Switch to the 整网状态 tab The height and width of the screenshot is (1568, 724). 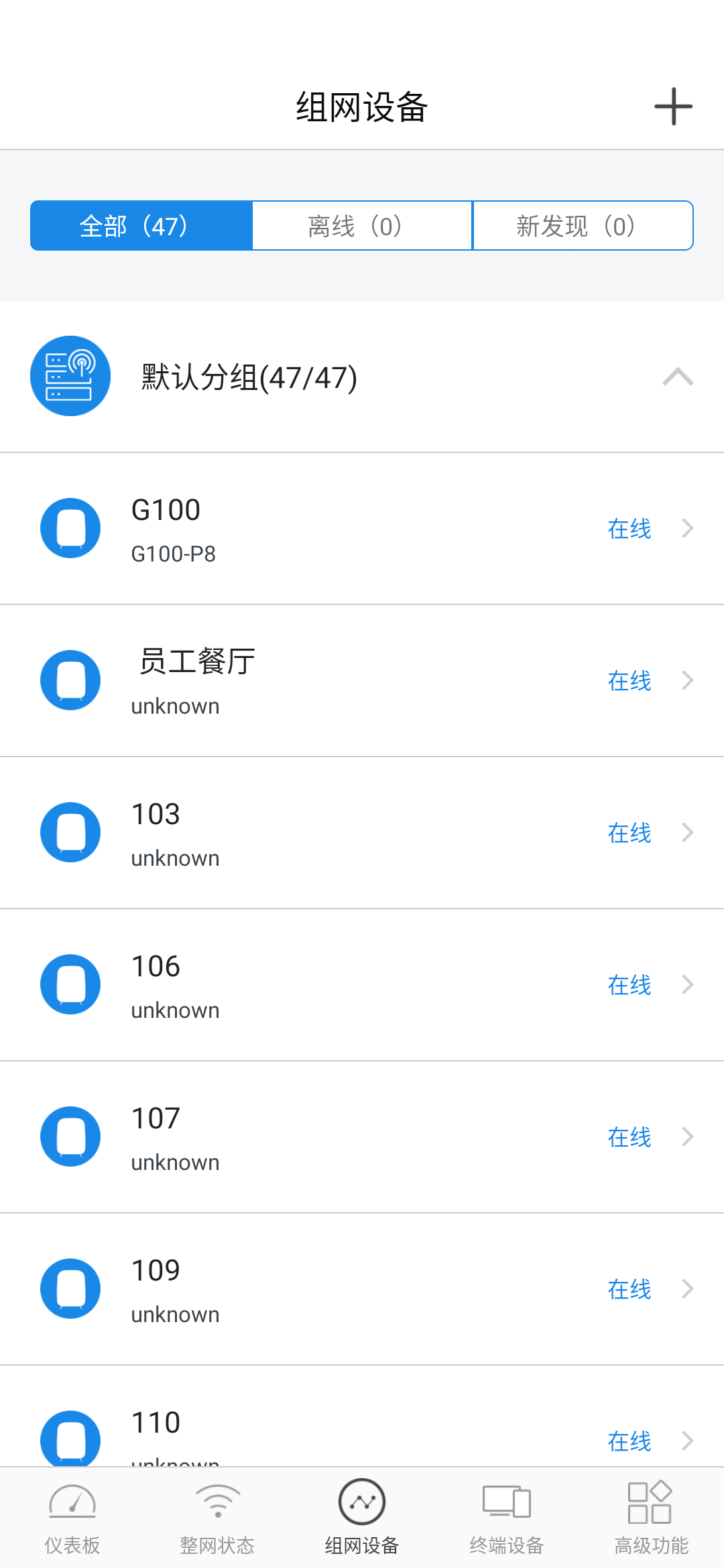[217, 1518]
